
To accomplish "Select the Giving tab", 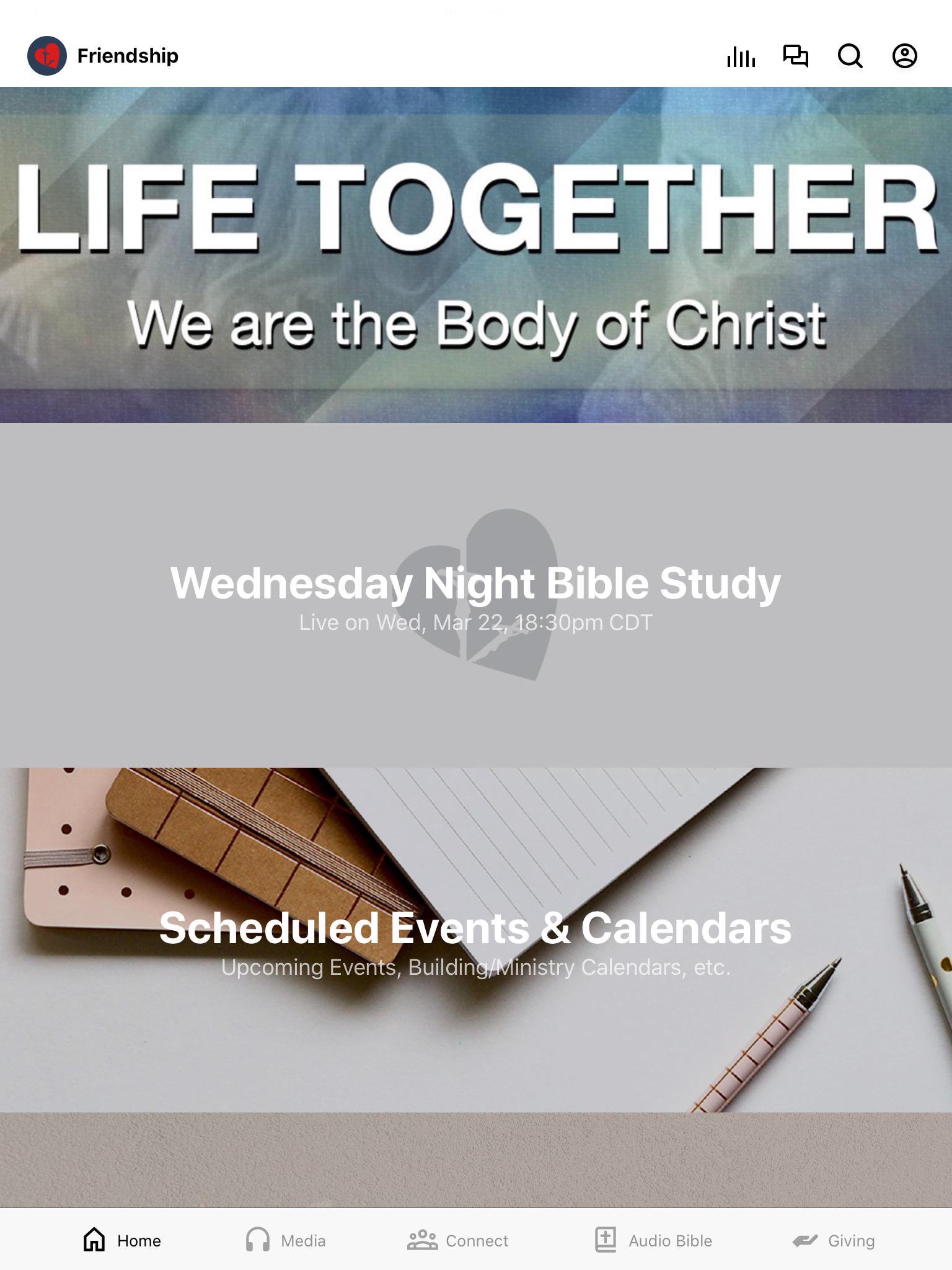I will tap(834, 1240).
